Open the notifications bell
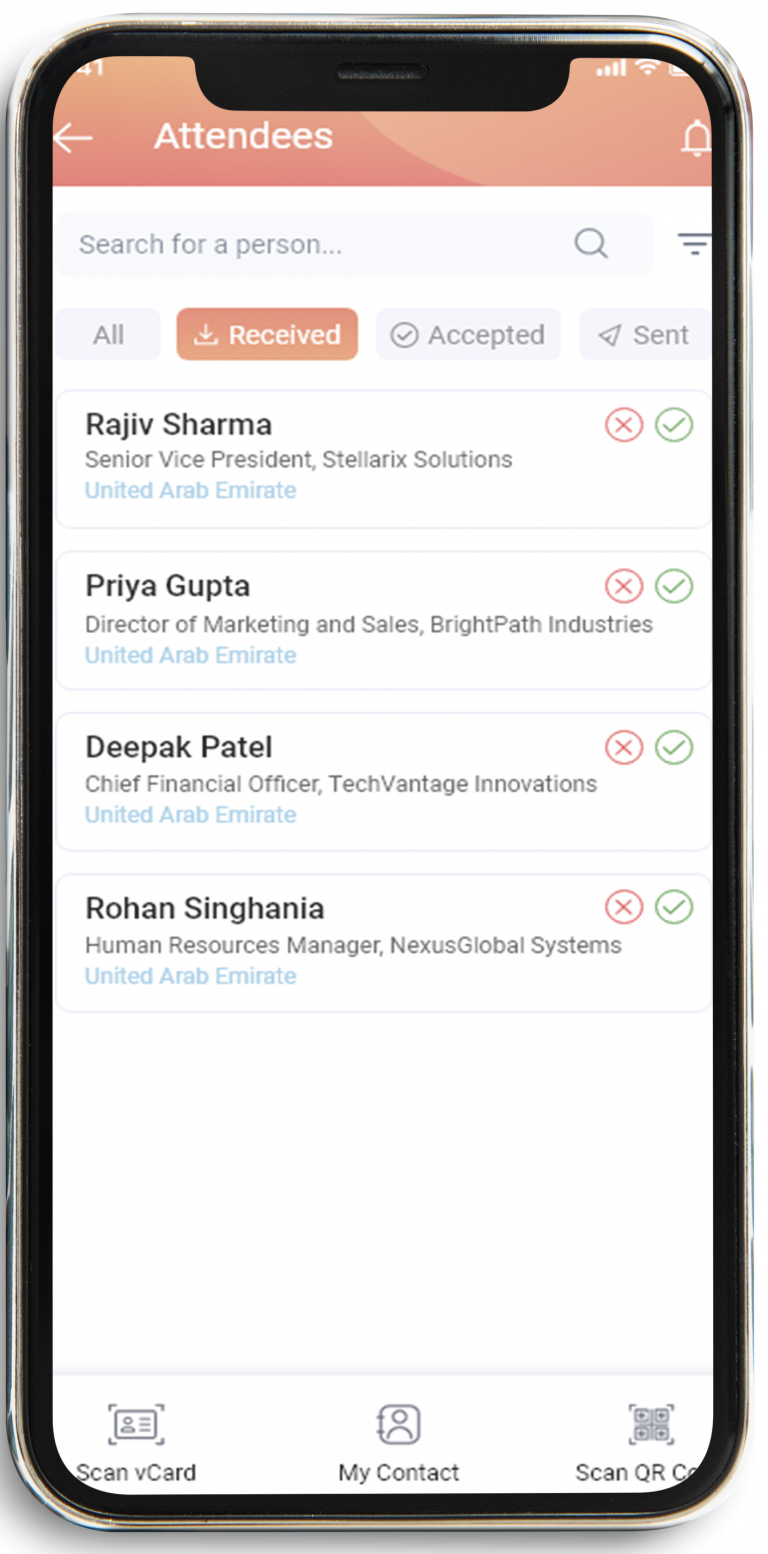Viewport: 768px width, 1554px height. pyautogui.click(x=696, y=139)
